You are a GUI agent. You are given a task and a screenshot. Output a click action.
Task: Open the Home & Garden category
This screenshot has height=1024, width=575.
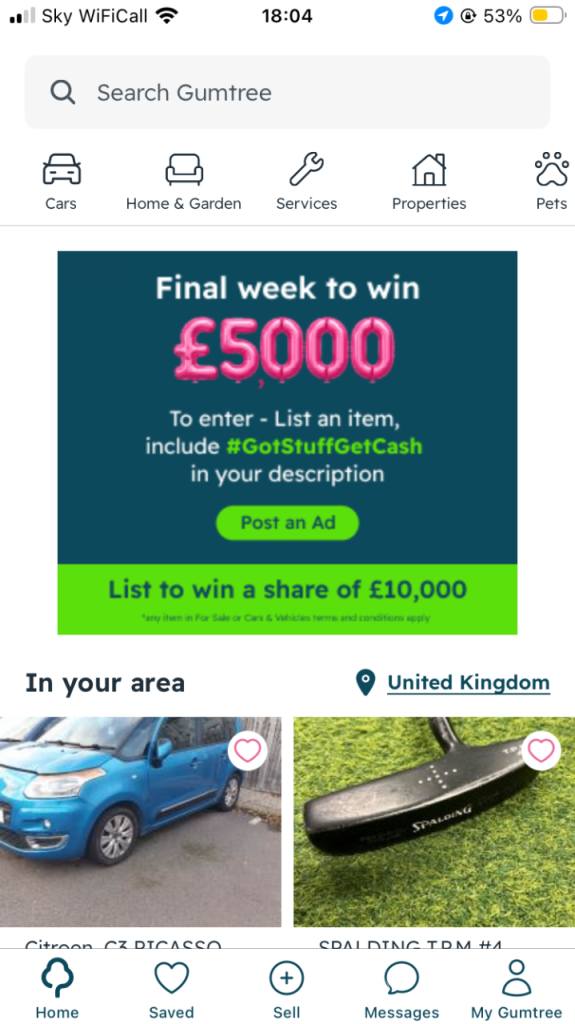[x=184, y=182]
